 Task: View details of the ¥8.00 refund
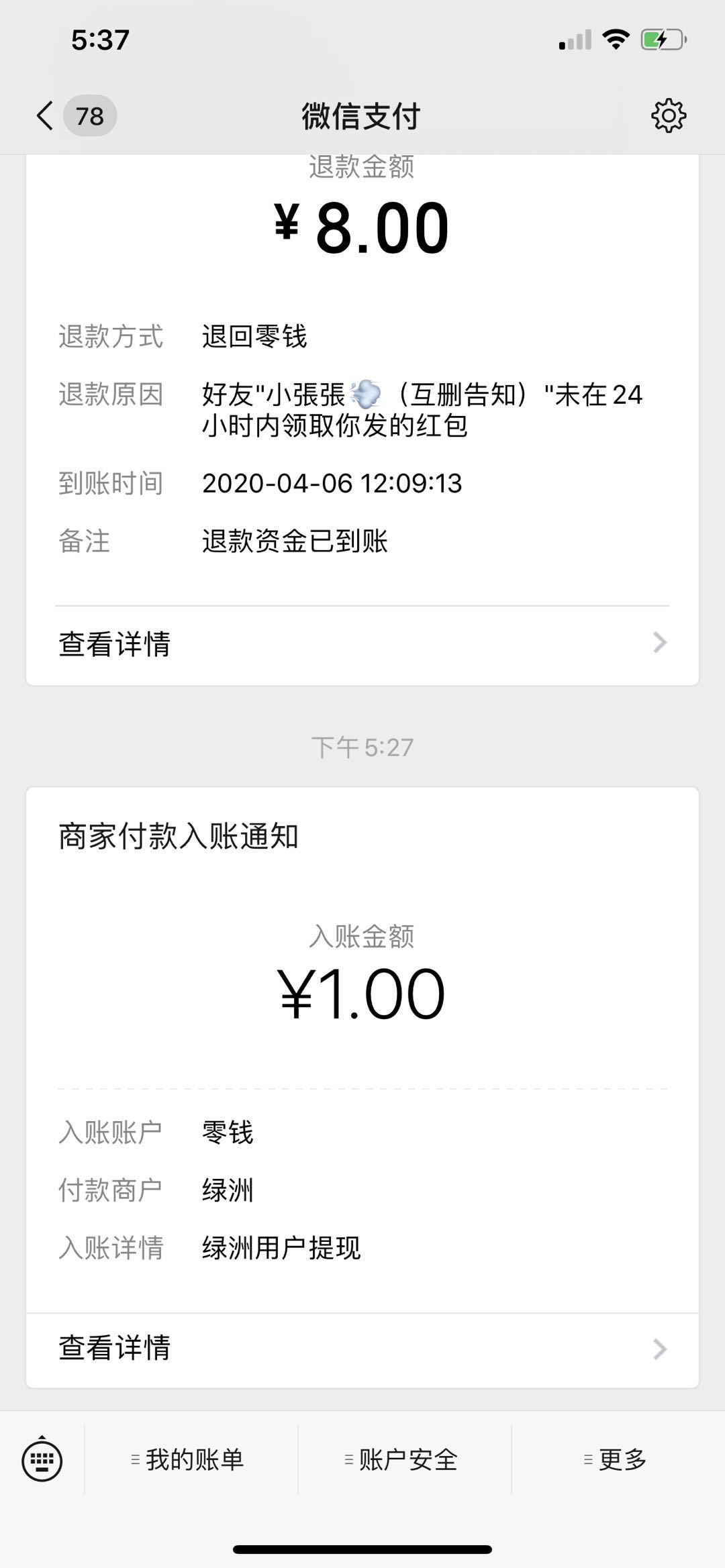click(362, 644)
